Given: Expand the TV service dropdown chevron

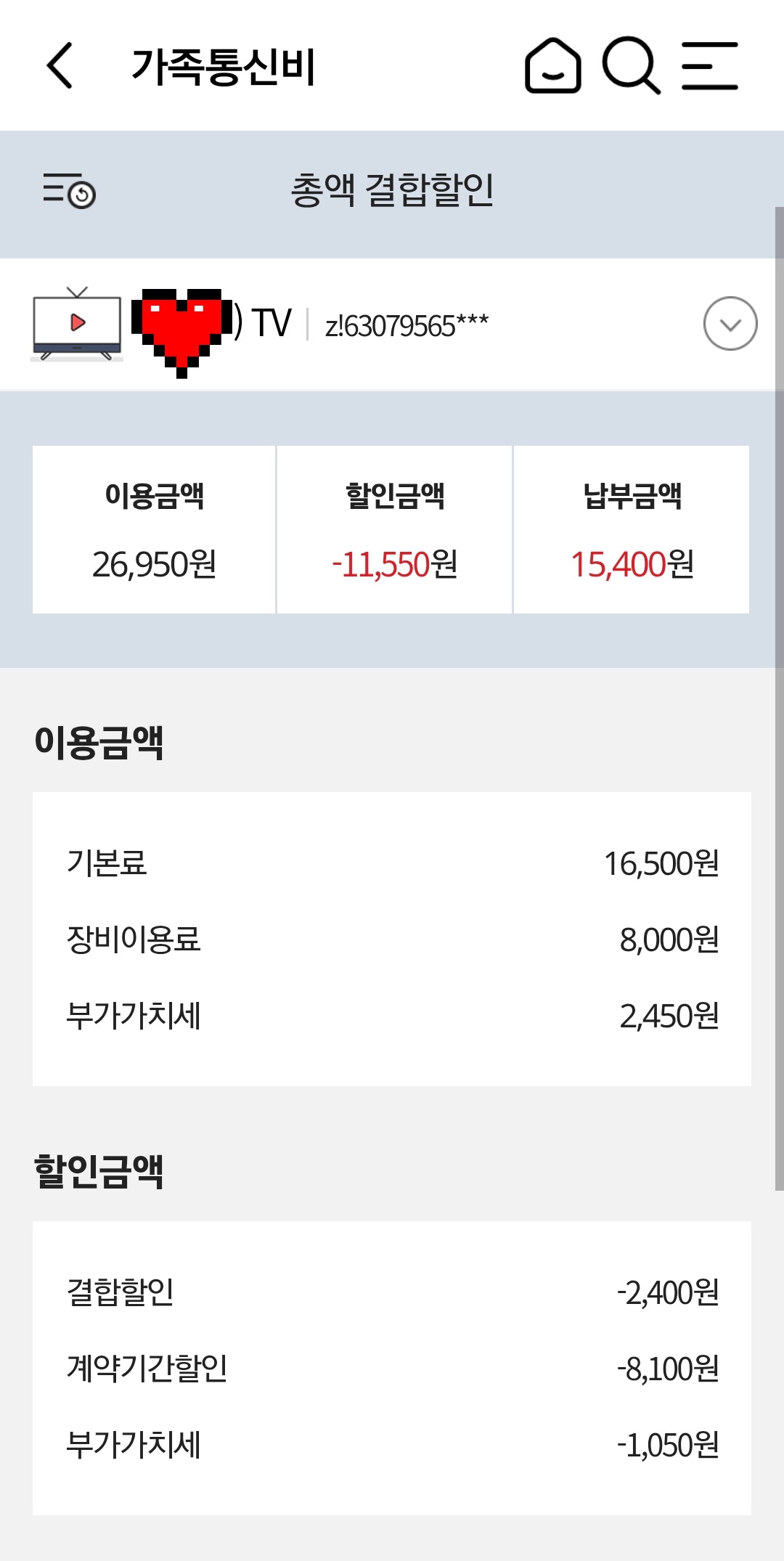Looking at the screenshot, I should pos(730,324).
